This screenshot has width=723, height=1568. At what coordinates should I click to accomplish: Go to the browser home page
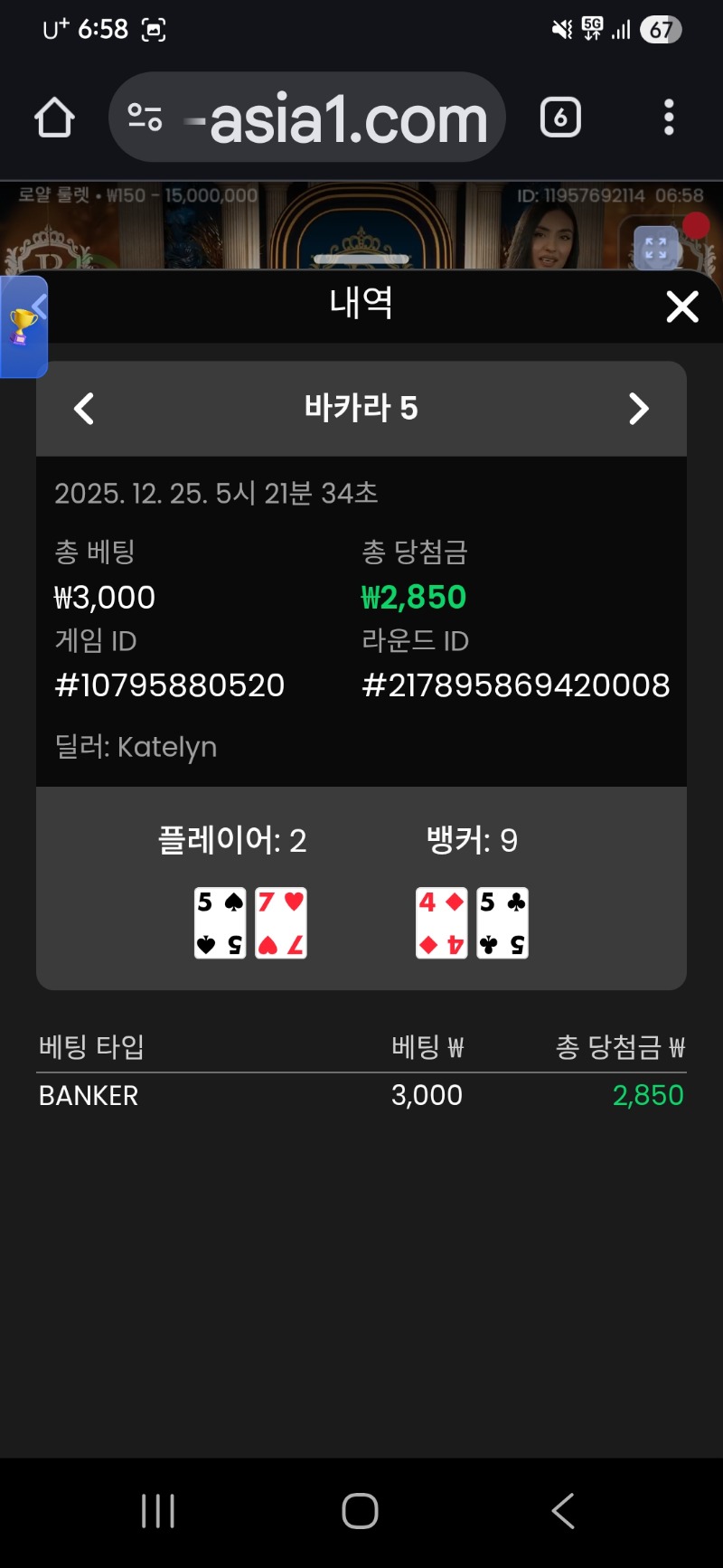click(x=54, y=118)
